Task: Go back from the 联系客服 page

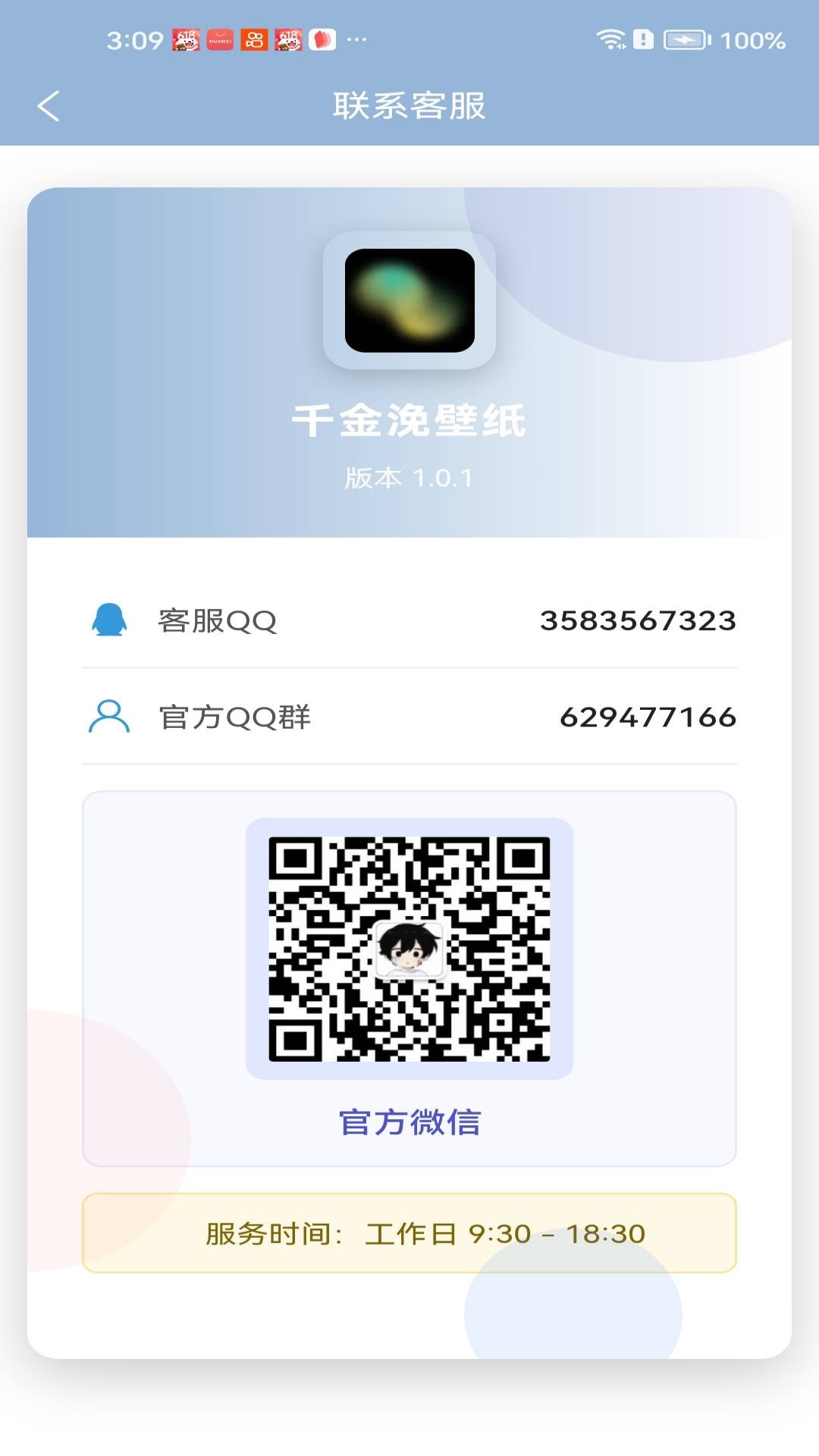Action: pyautogui.click(x=49, y=106)
